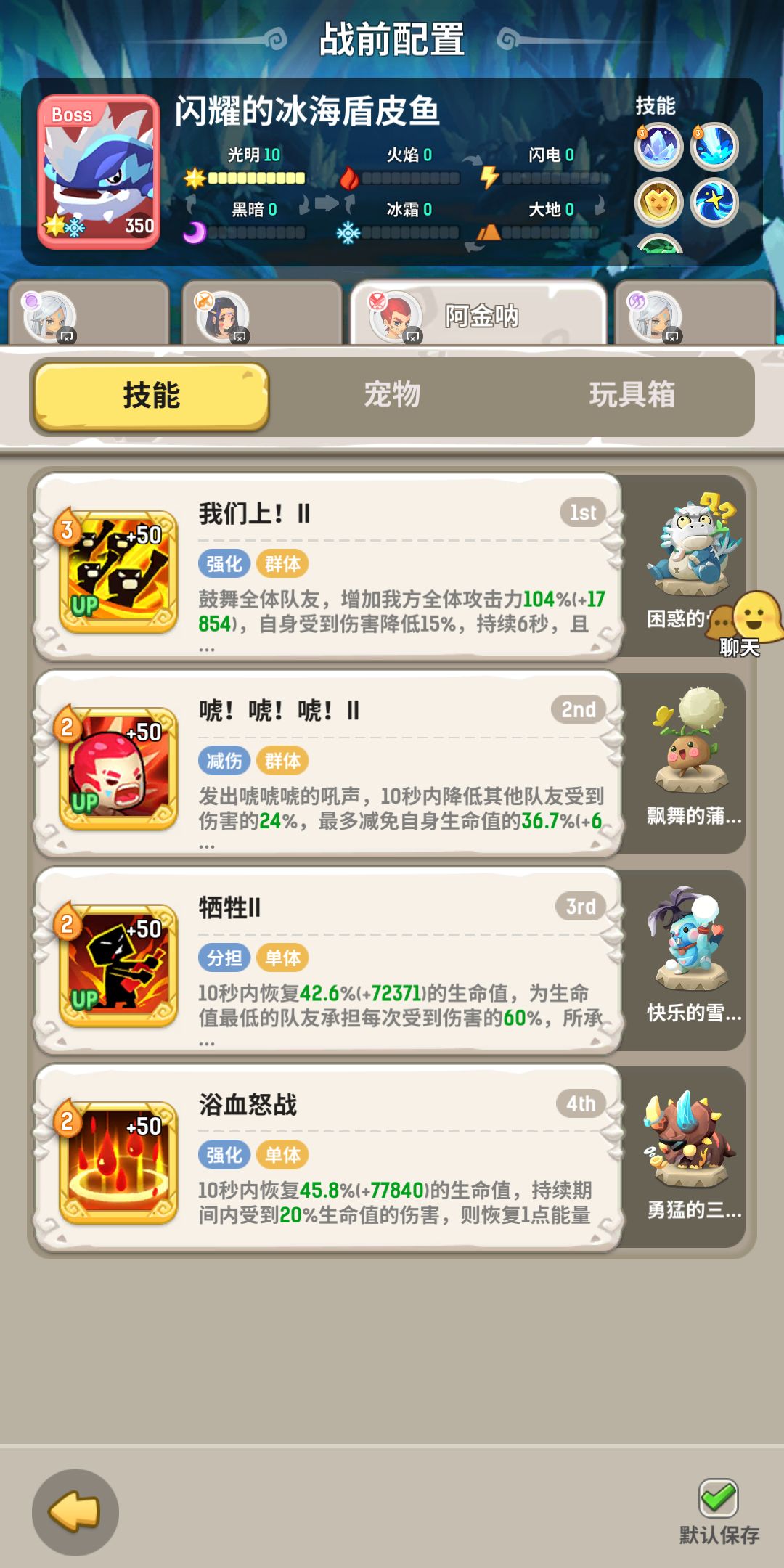The image size is (784, 1568).
Task: Open the Boss golden shield skill icon
Action: [658, 200]
